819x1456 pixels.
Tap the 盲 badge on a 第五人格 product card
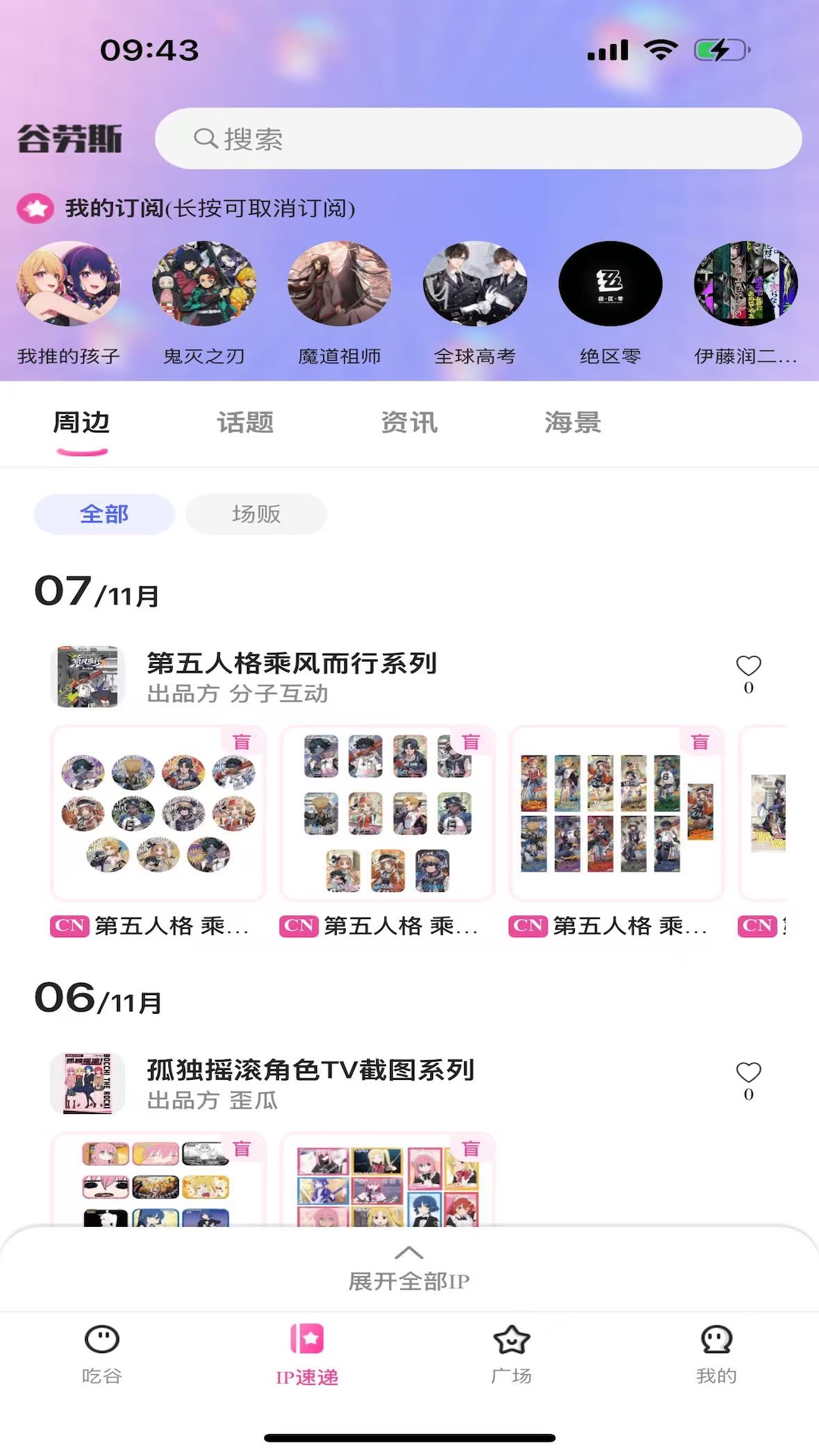[x=241, y=742]
